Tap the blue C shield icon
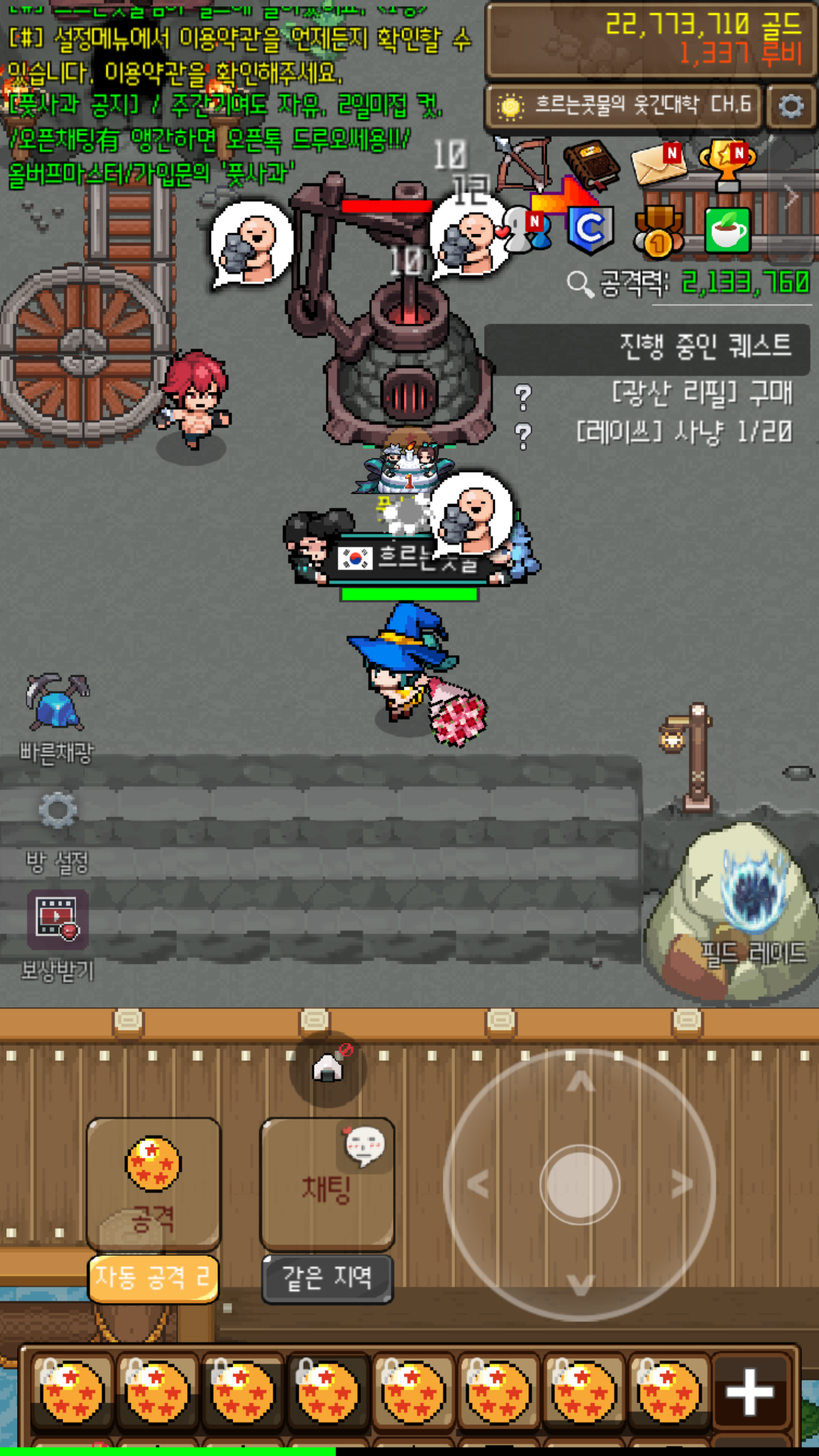 (x=590, y=230)
